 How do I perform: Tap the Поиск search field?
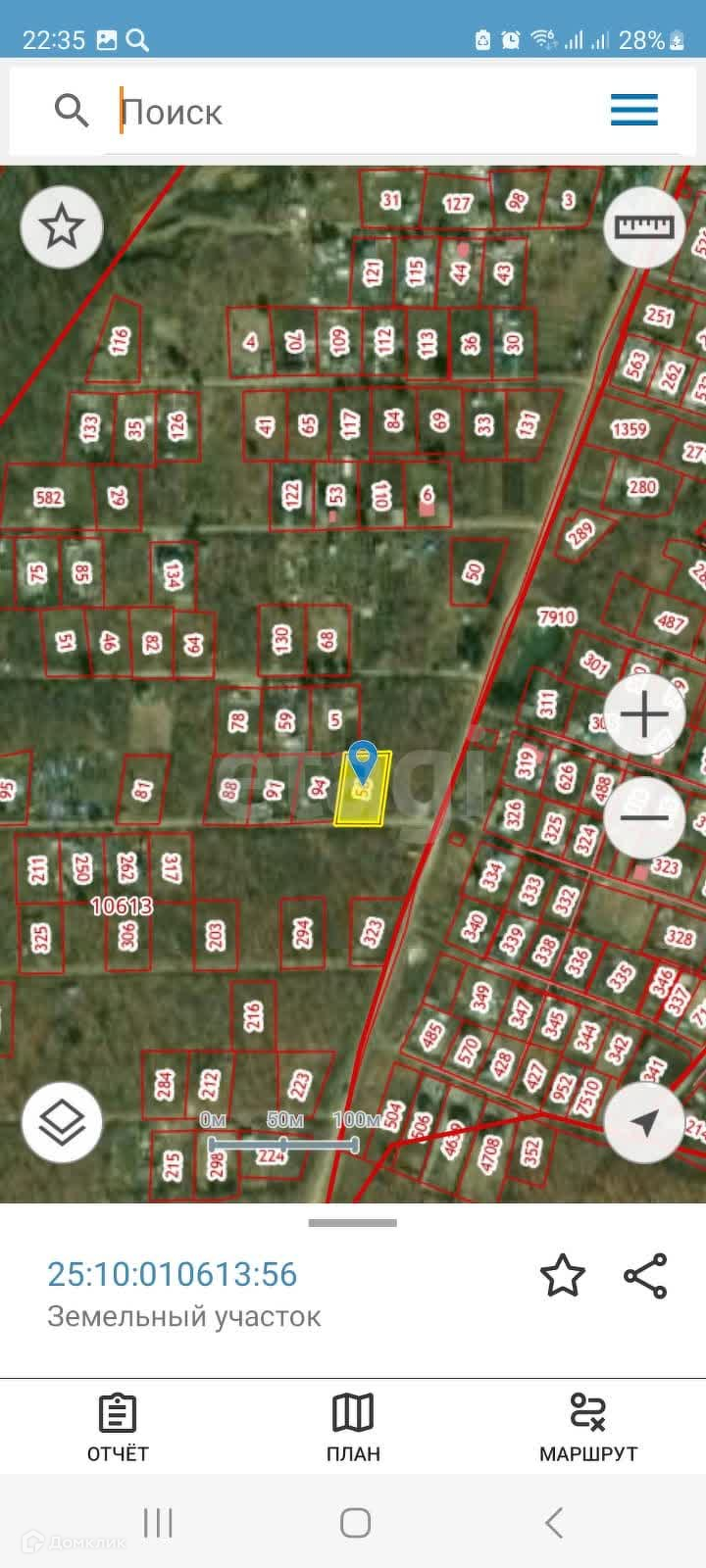click(353, 112)
